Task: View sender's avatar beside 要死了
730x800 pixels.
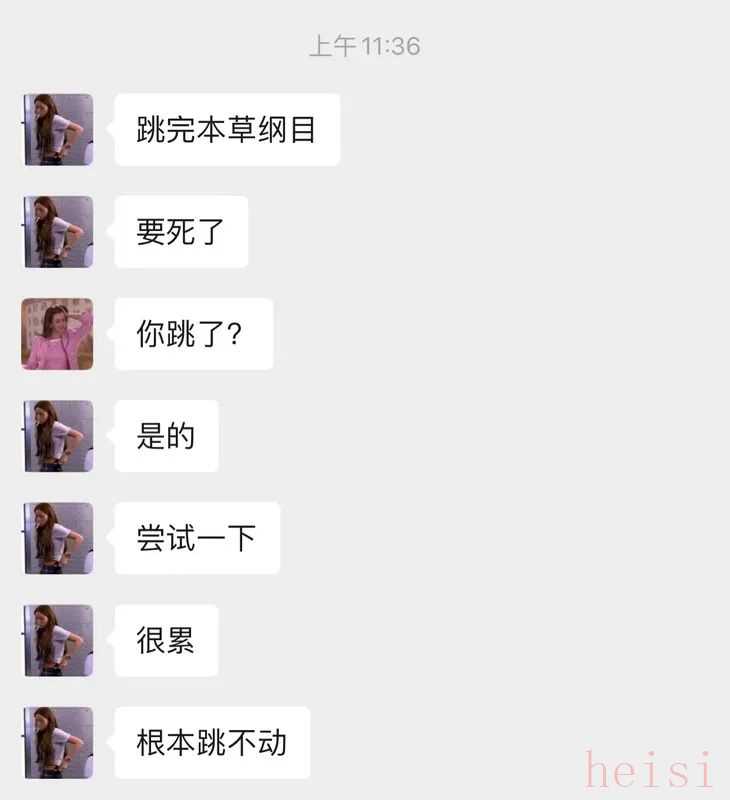Action: pos(57,232)
